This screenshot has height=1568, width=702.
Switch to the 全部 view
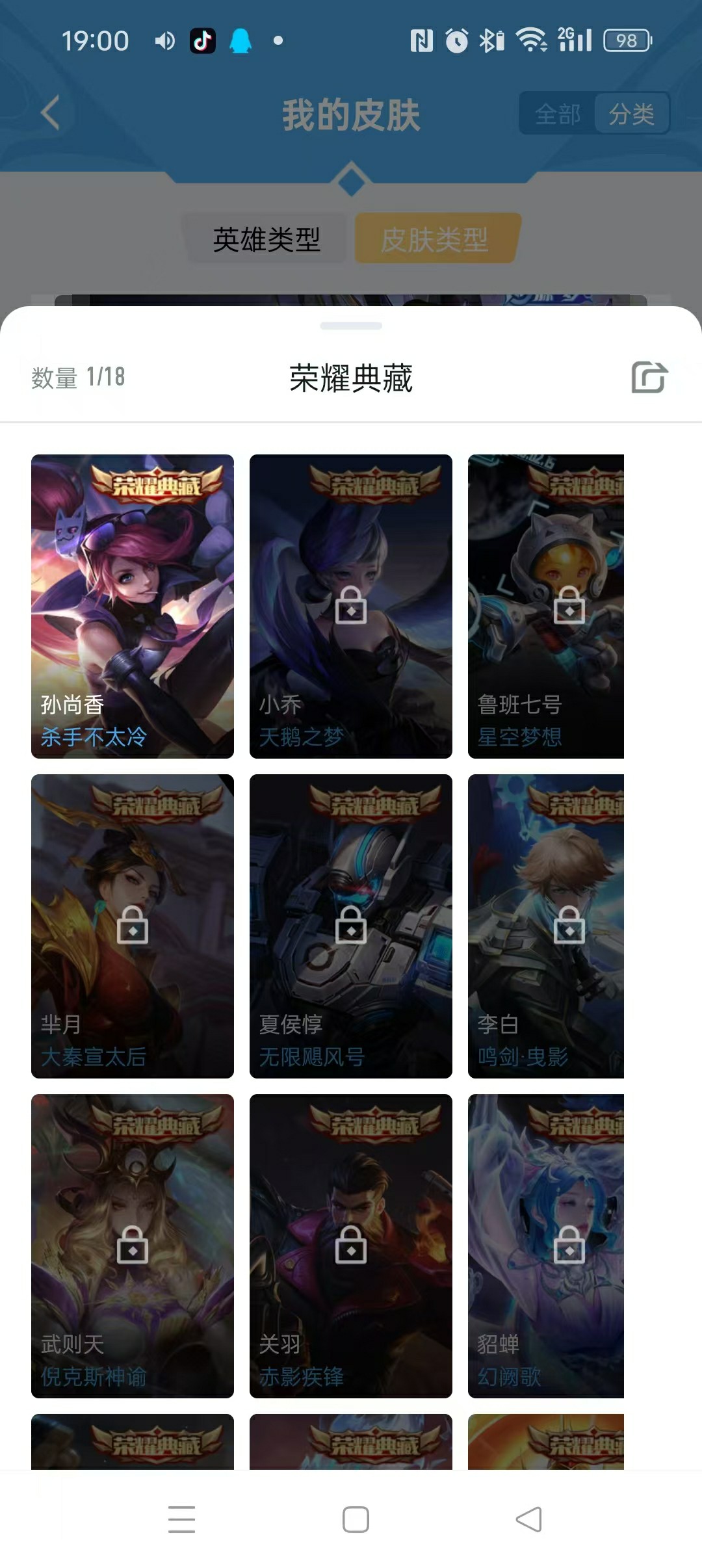coord(557,114)
